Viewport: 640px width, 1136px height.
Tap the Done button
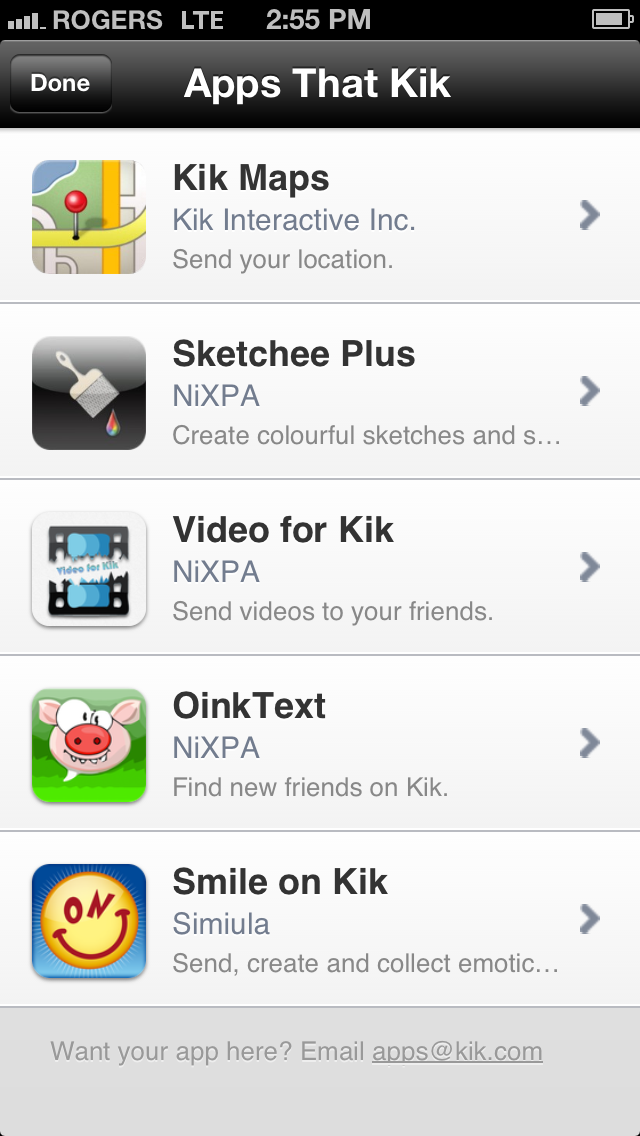(60, 84)
